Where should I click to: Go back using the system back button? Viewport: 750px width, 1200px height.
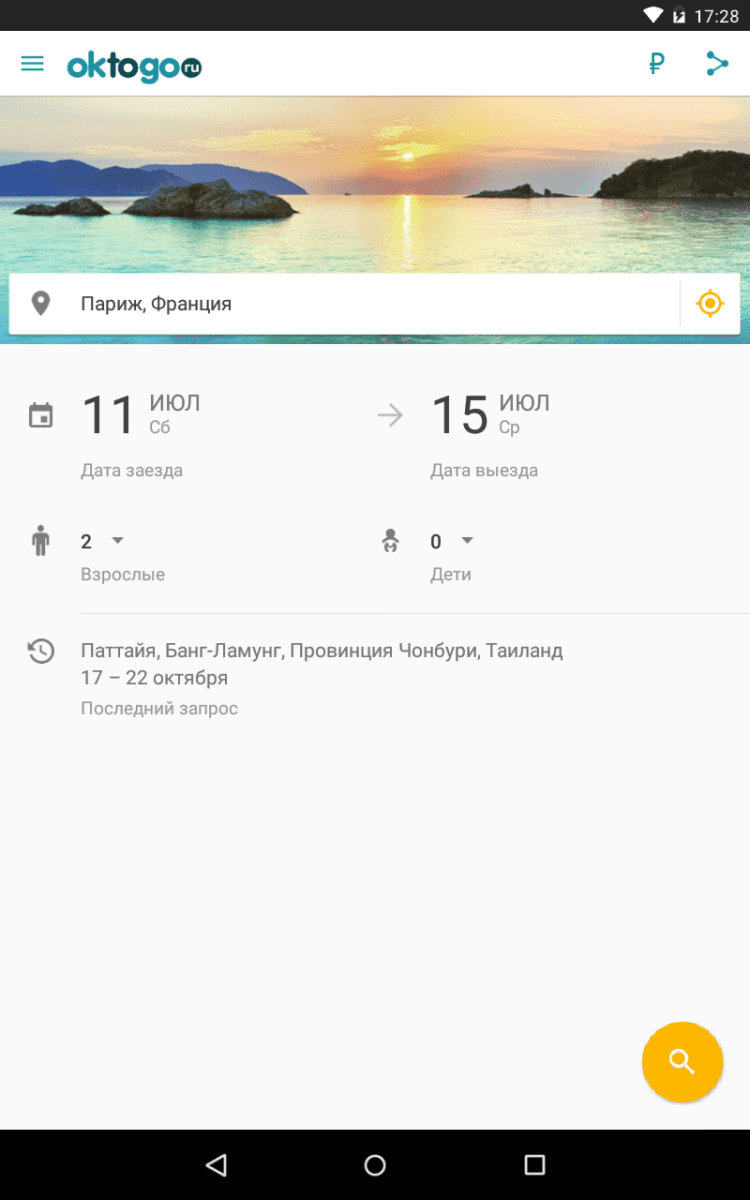216,1165
